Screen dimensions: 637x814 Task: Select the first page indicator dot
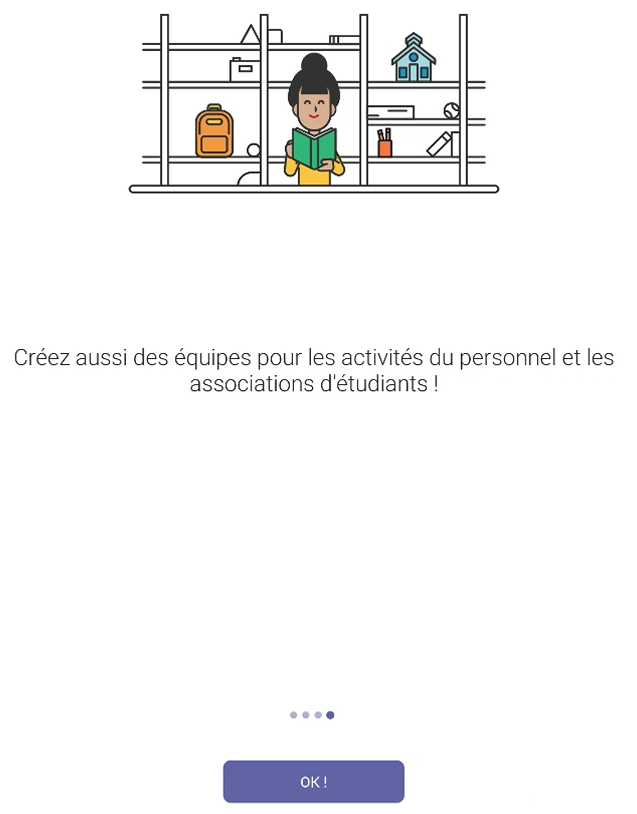click(x=293, y=715)
